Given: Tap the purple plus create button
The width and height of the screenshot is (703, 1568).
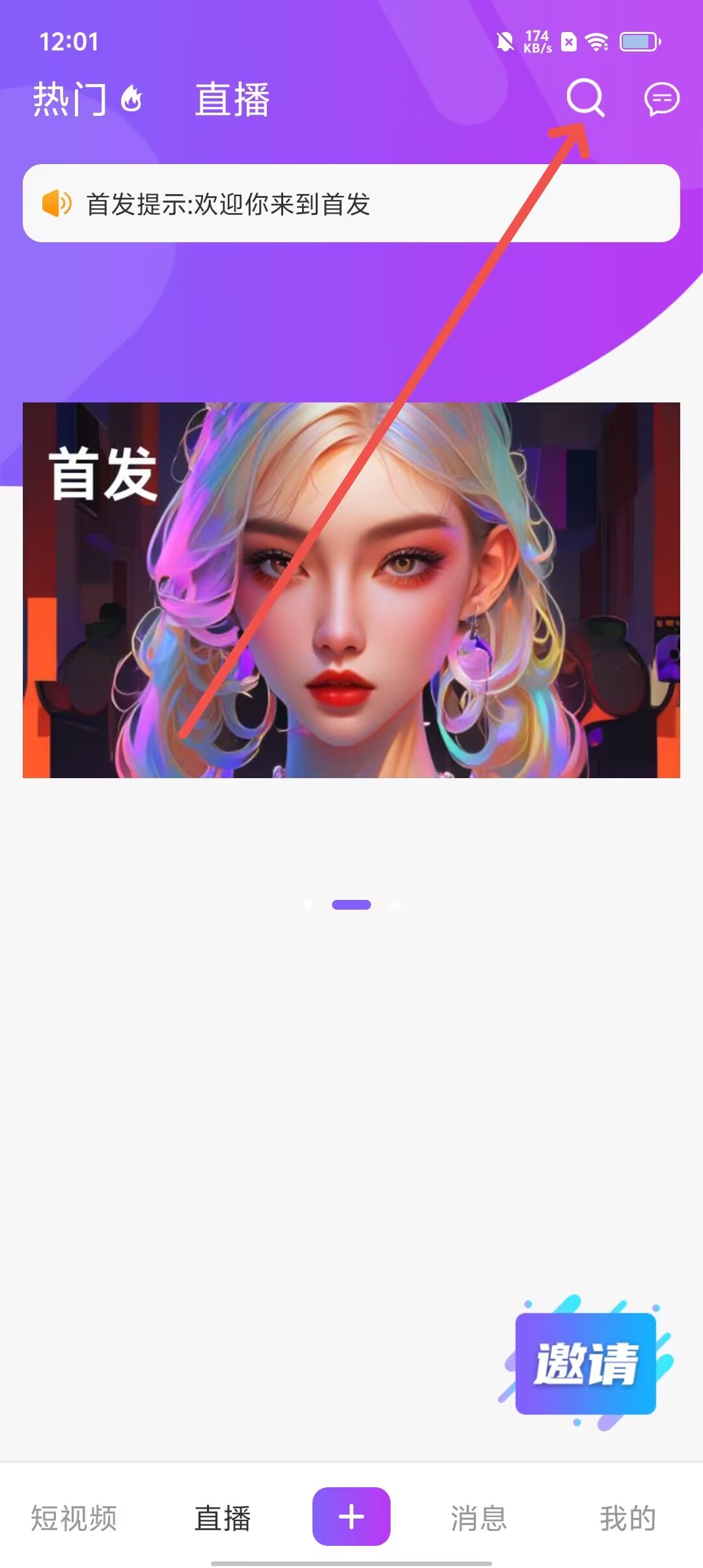Looking at the screenshot, I should (351, 1517).
